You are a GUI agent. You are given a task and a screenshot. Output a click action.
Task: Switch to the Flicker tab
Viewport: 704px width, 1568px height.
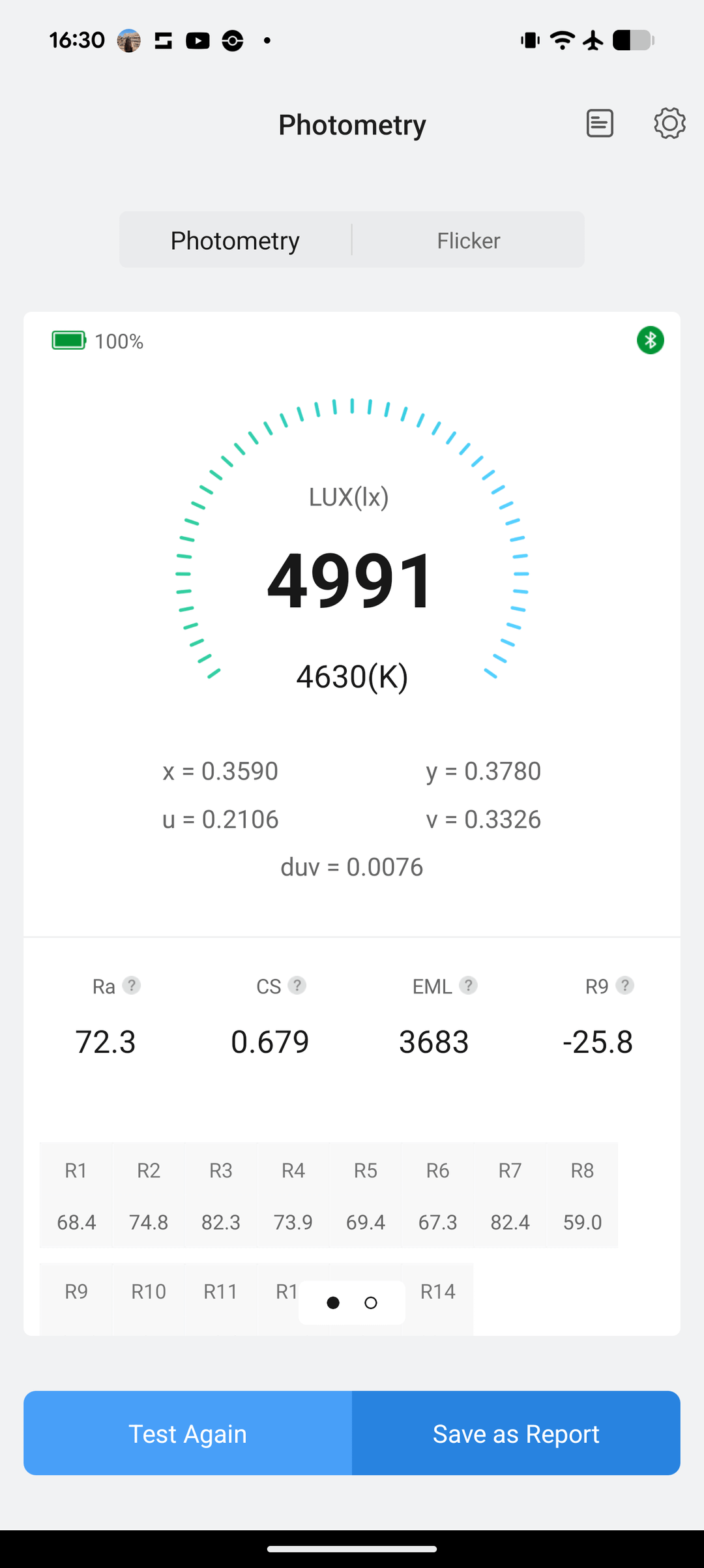[468, 241]
